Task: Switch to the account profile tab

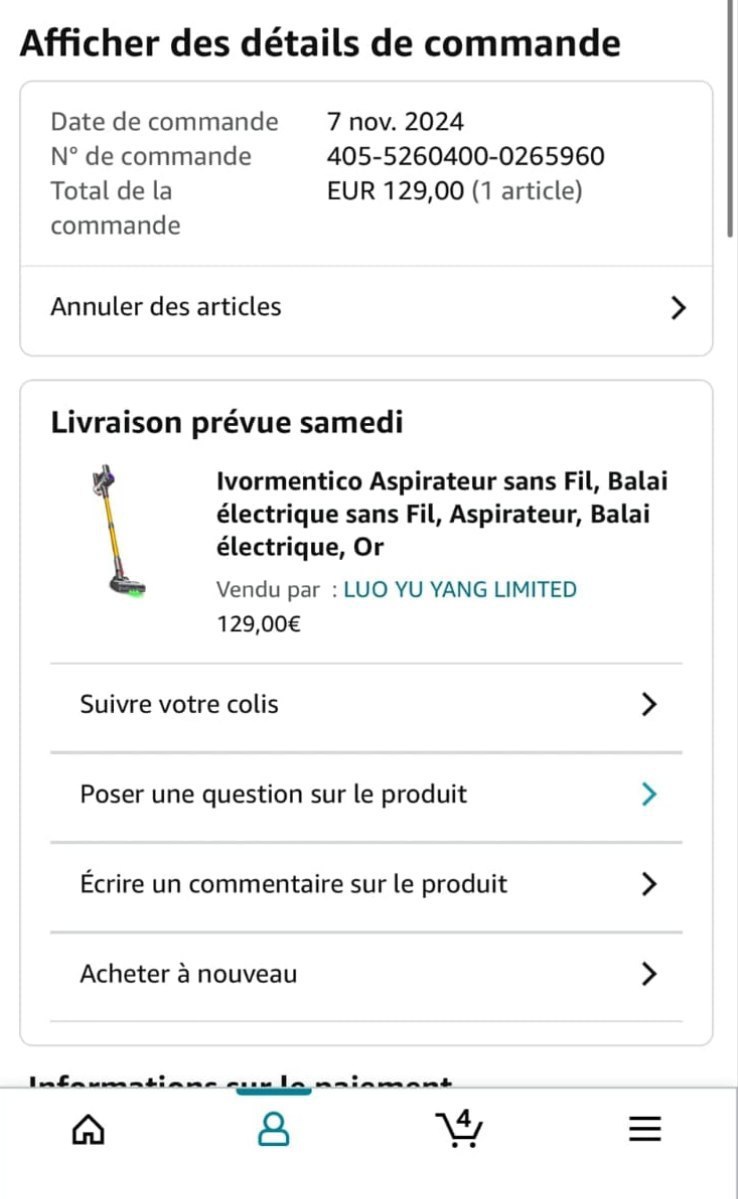Action: click(x=273, y=1129)
